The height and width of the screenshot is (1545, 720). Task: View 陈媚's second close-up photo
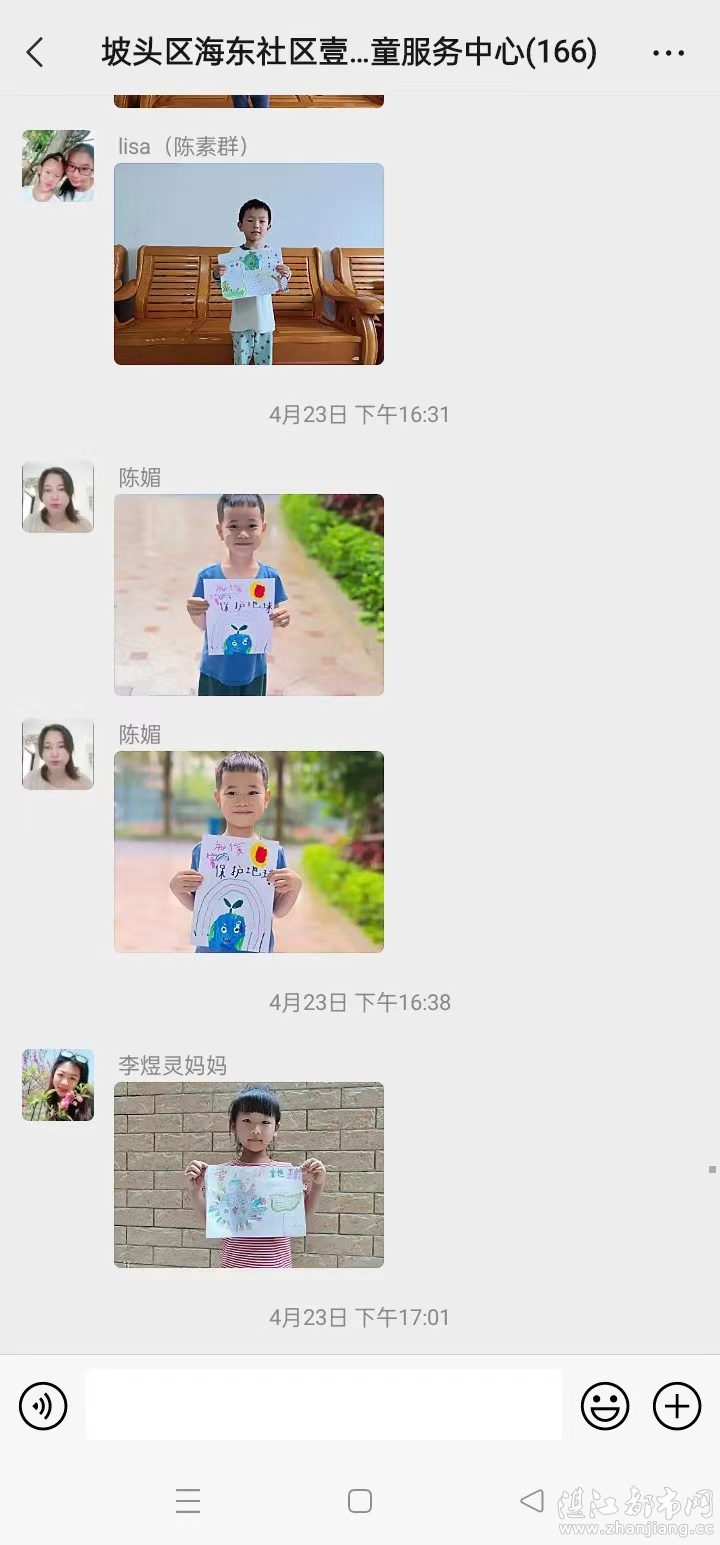click(249, 852)
